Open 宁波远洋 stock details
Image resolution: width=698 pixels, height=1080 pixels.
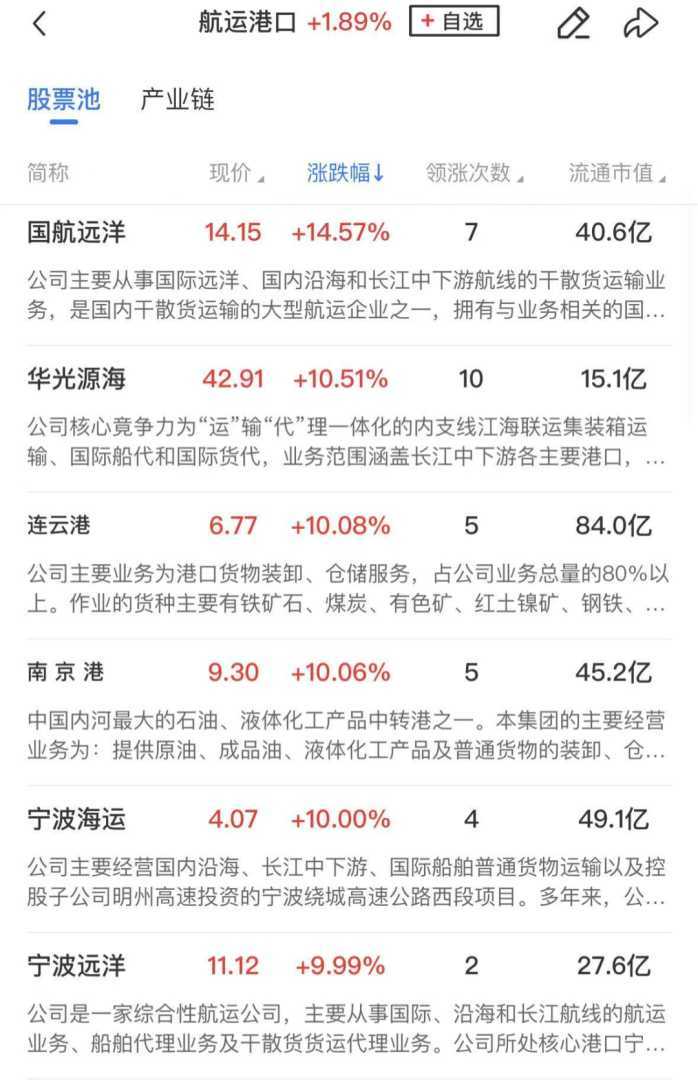coord(77,966)
